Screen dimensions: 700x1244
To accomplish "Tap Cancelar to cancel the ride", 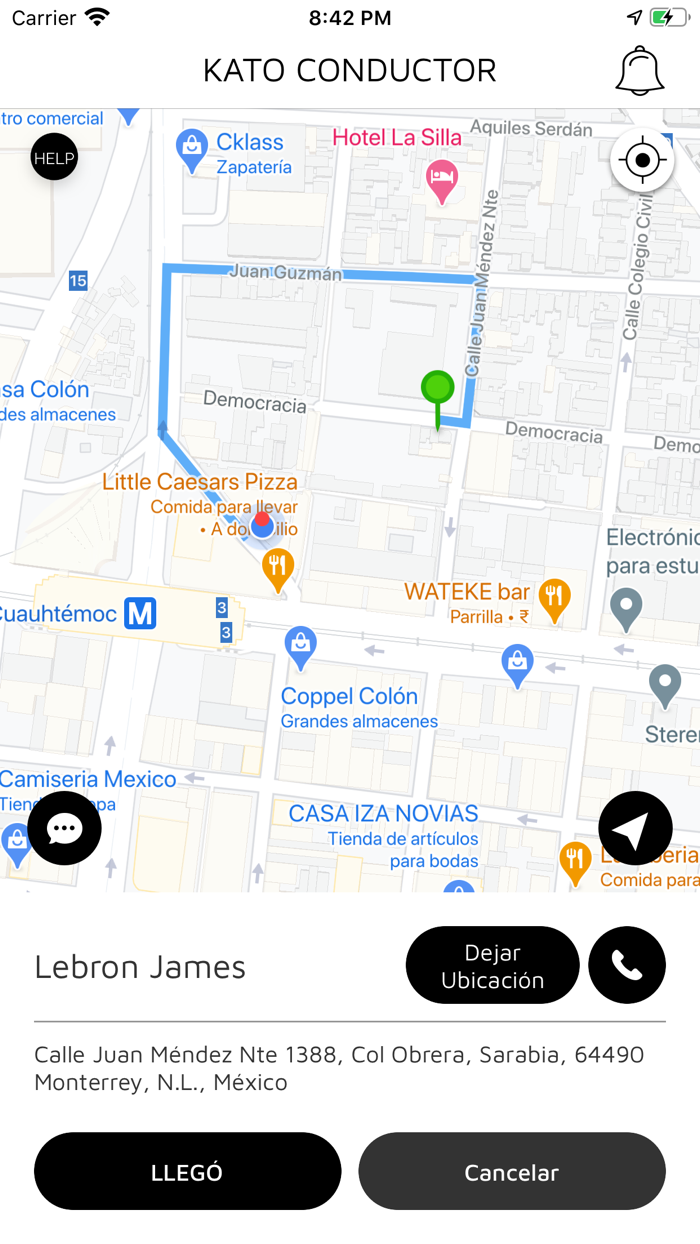I will [512, 1171].
